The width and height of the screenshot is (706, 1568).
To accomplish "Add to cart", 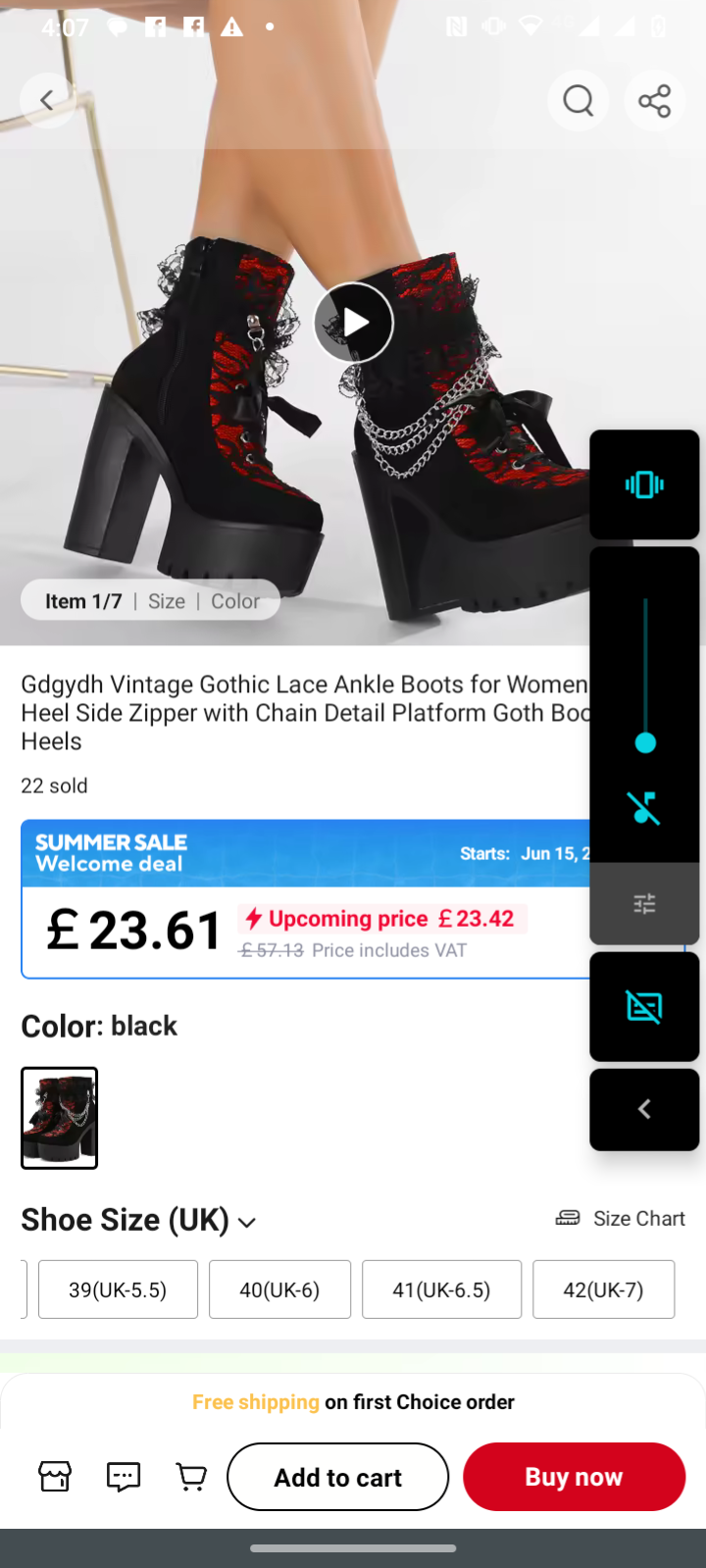I will pos(337,1477).
